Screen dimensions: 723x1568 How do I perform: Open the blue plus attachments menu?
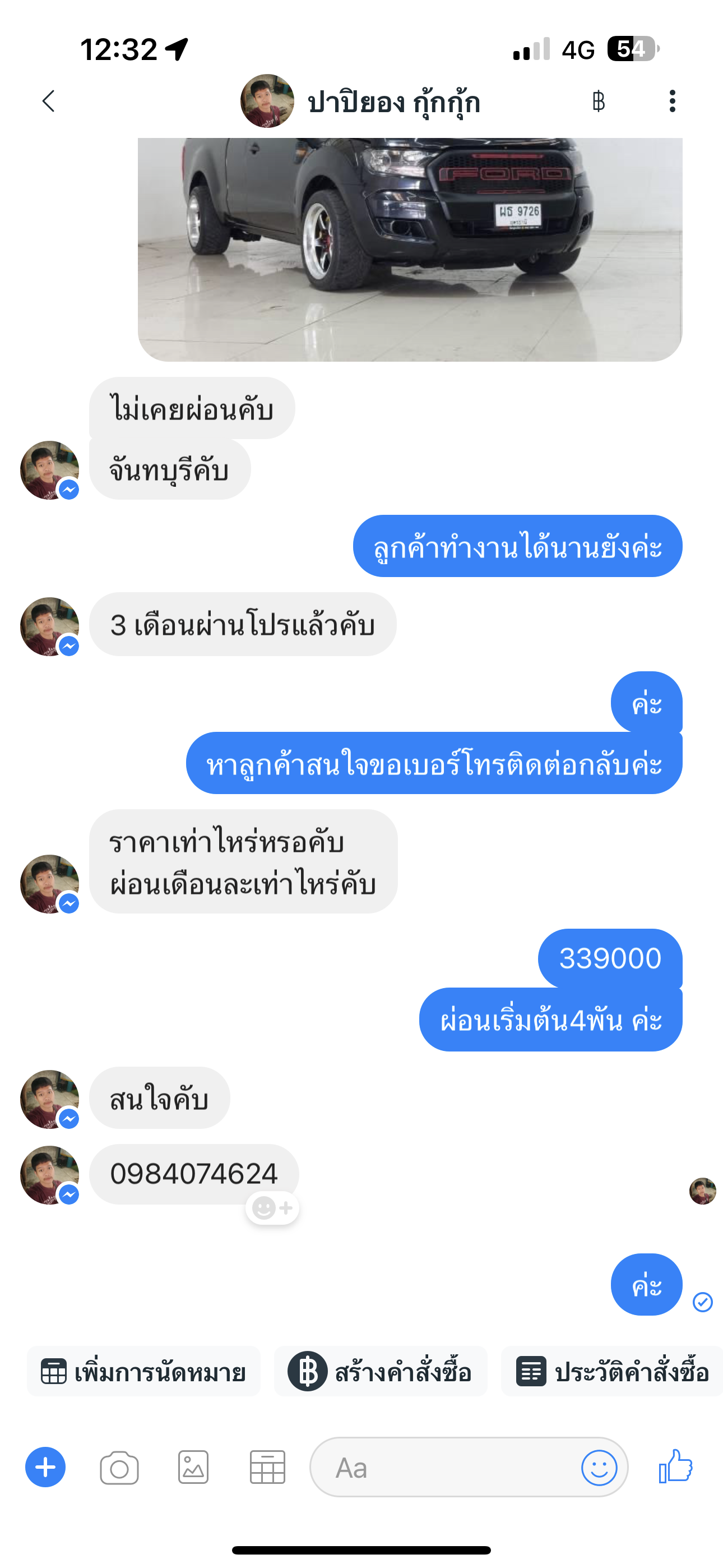[45, 1467]
